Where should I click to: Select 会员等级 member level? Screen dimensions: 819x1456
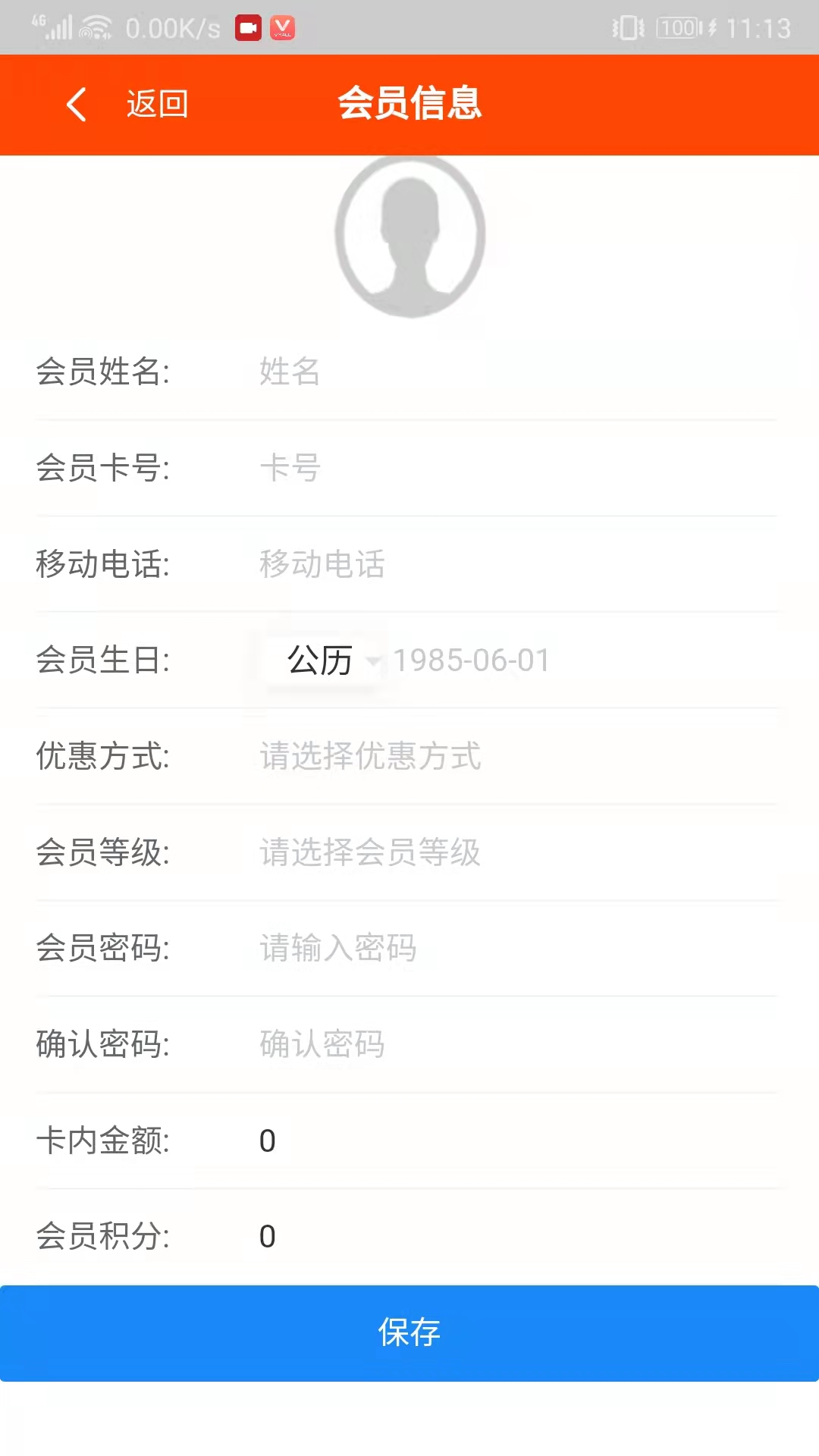coord(516,852)
